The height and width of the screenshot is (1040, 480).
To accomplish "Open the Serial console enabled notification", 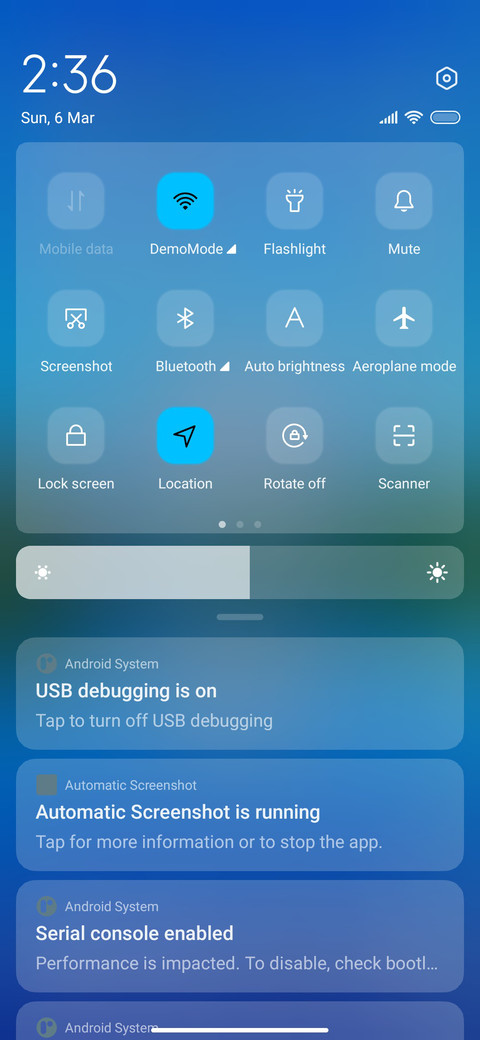I will (240, 937).
